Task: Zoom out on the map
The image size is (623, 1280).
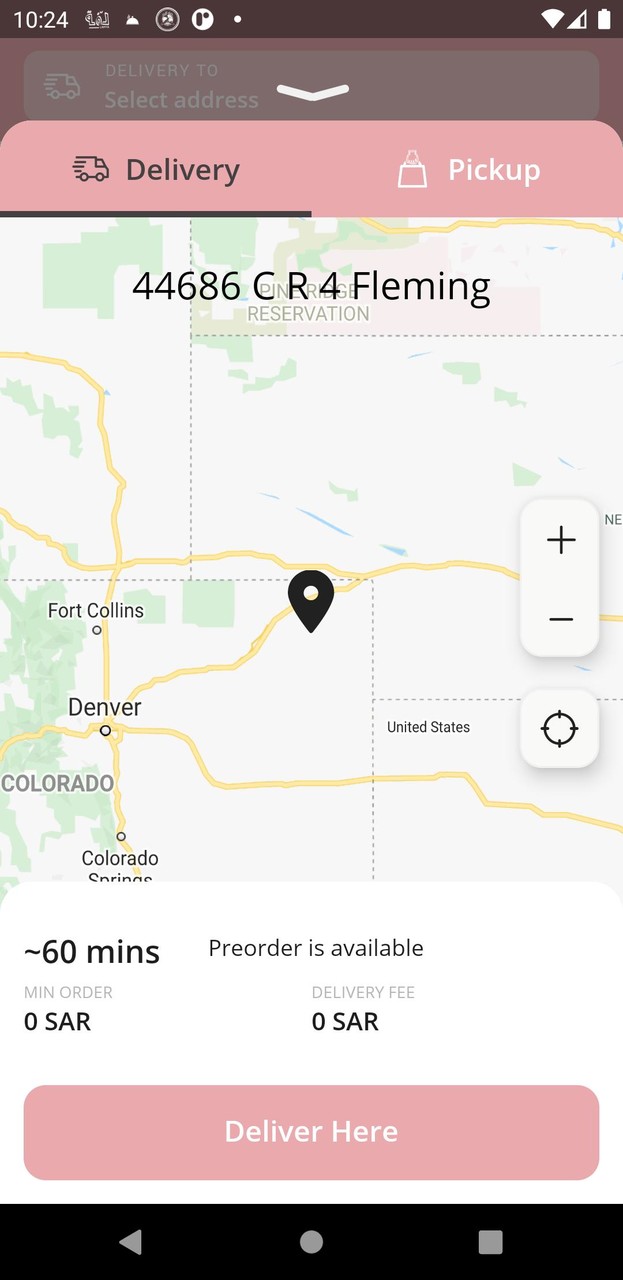Action: coord(560,620)
